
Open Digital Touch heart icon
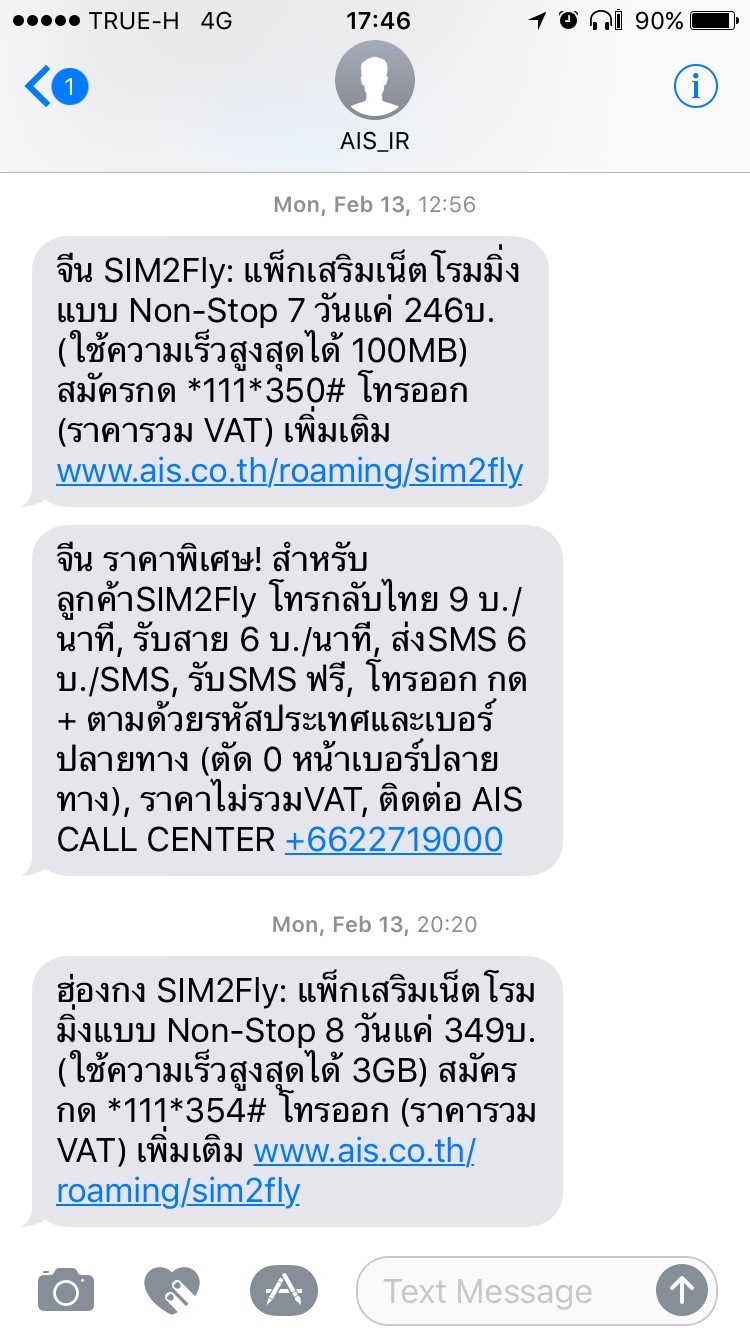tap(171, 1291)
